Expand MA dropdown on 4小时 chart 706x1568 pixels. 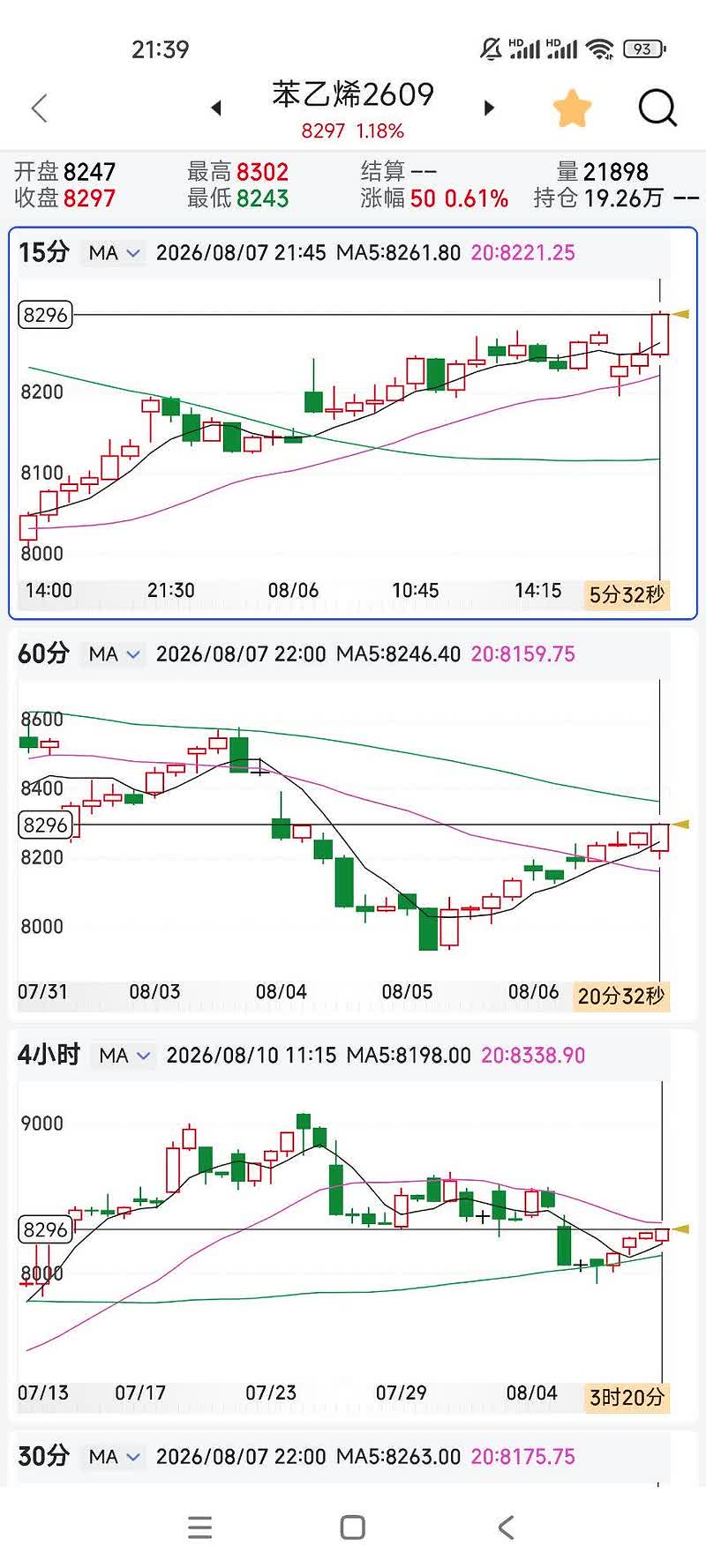click(x=124, y=1056)
